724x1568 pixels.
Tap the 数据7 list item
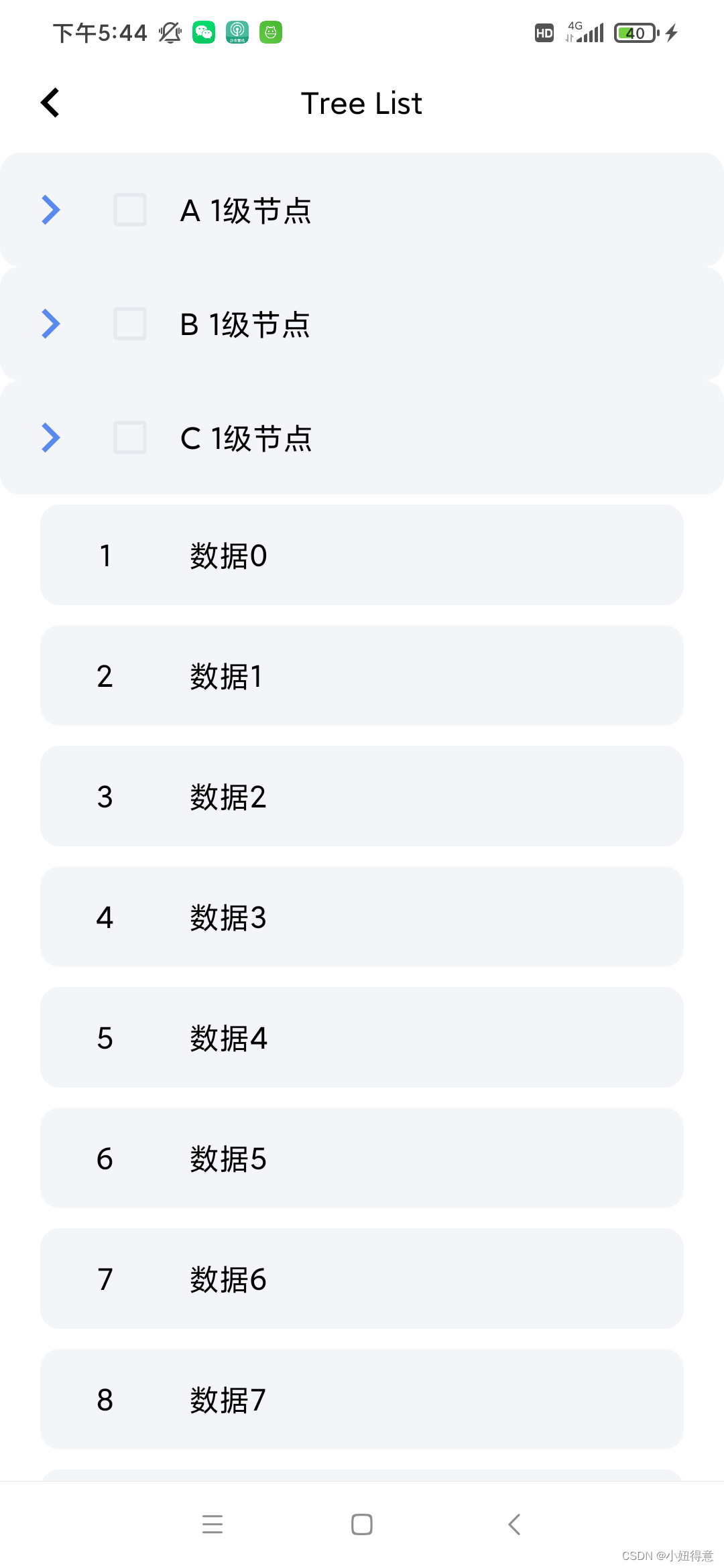(x=362, y=1399)
